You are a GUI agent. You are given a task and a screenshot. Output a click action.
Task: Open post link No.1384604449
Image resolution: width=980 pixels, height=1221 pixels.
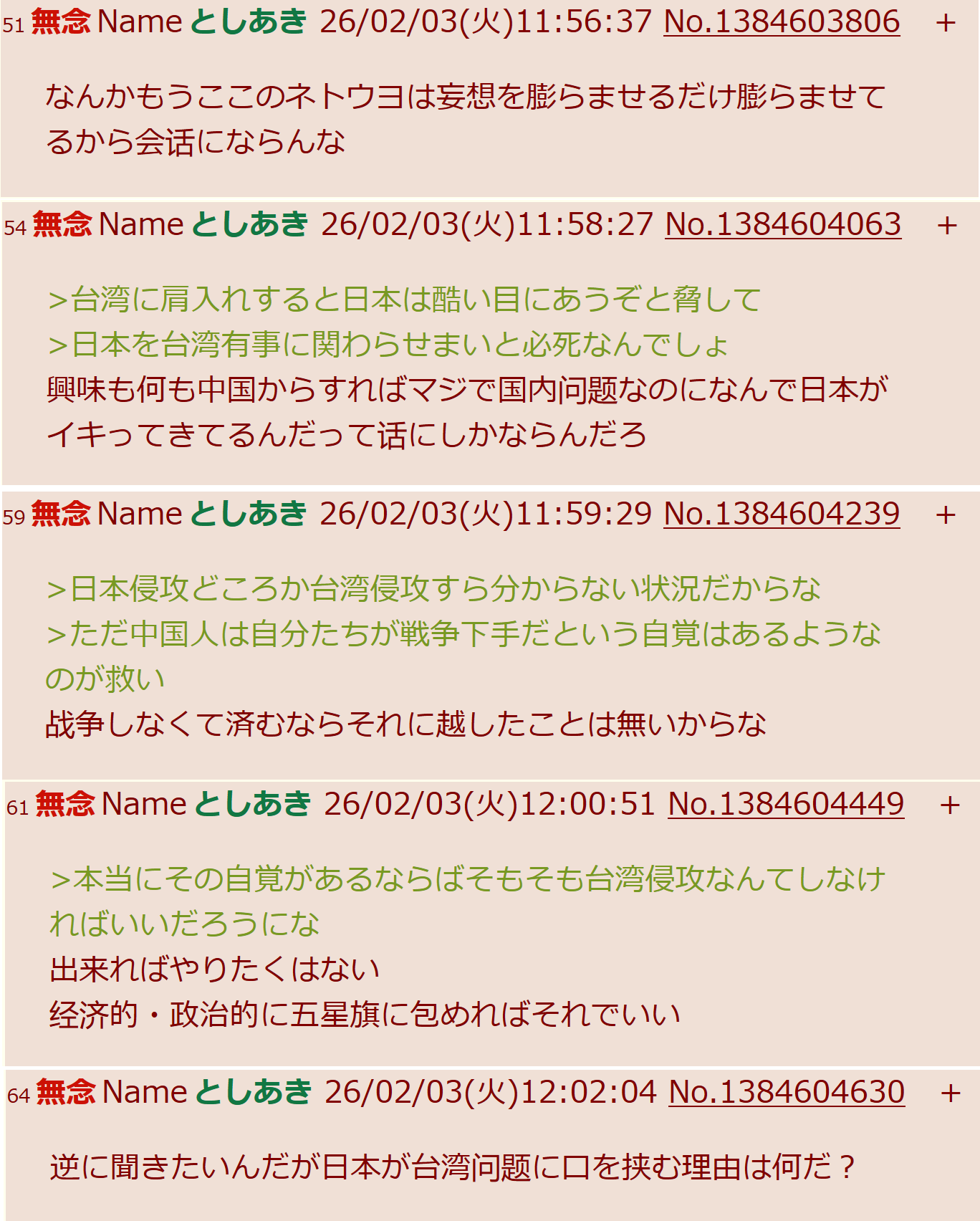[x=785, y=804]
